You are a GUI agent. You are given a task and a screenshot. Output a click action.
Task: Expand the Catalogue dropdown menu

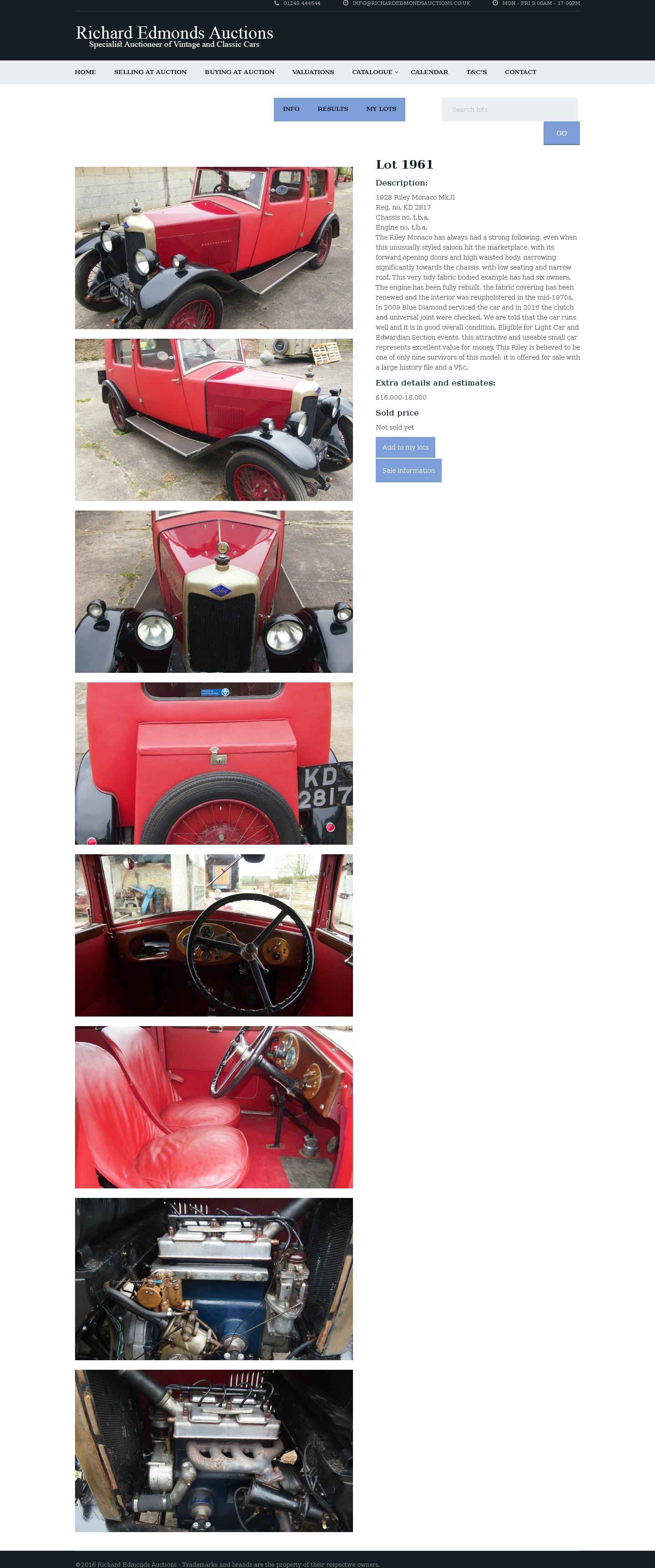[x=374, y=72]
